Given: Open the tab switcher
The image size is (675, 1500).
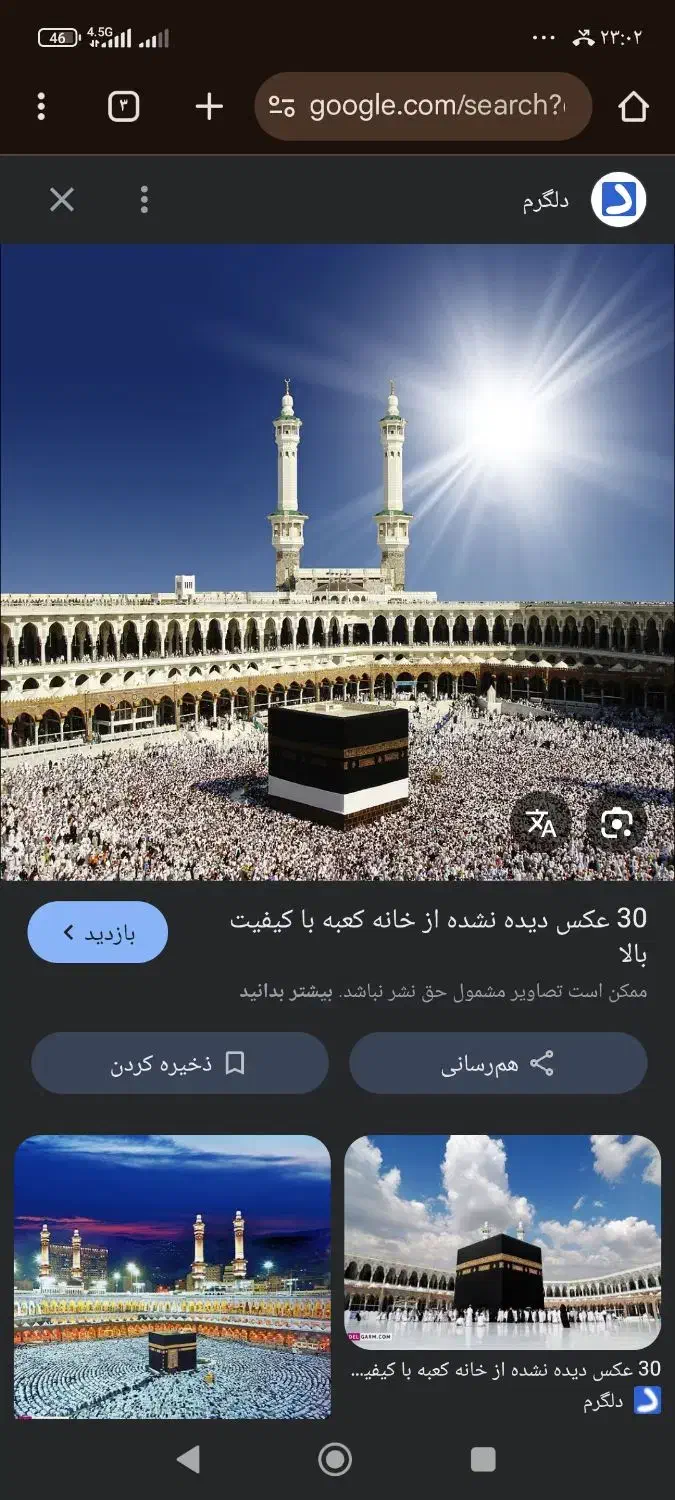Looking at the screenshot, I should (x=123, y=106).
